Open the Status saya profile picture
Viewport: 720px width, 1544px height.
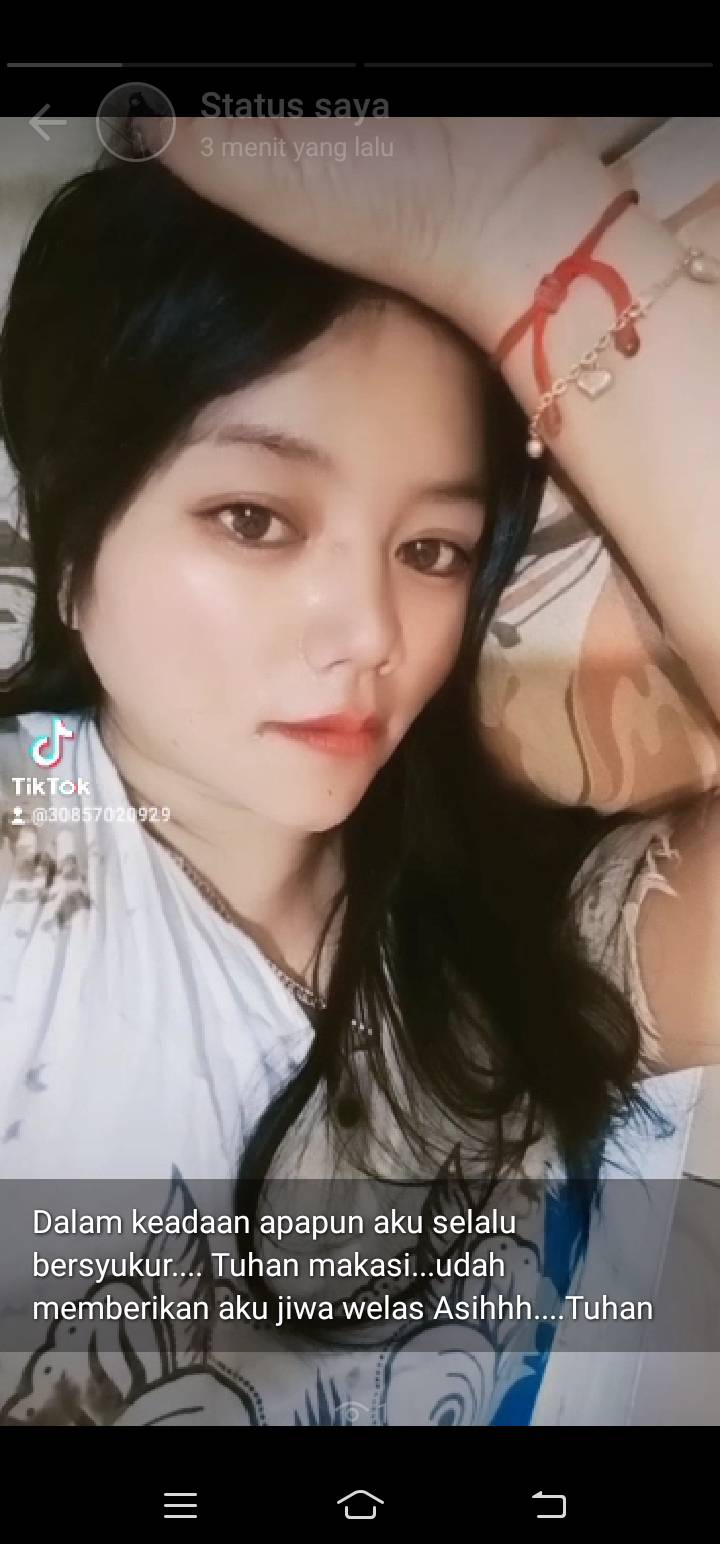136,123
